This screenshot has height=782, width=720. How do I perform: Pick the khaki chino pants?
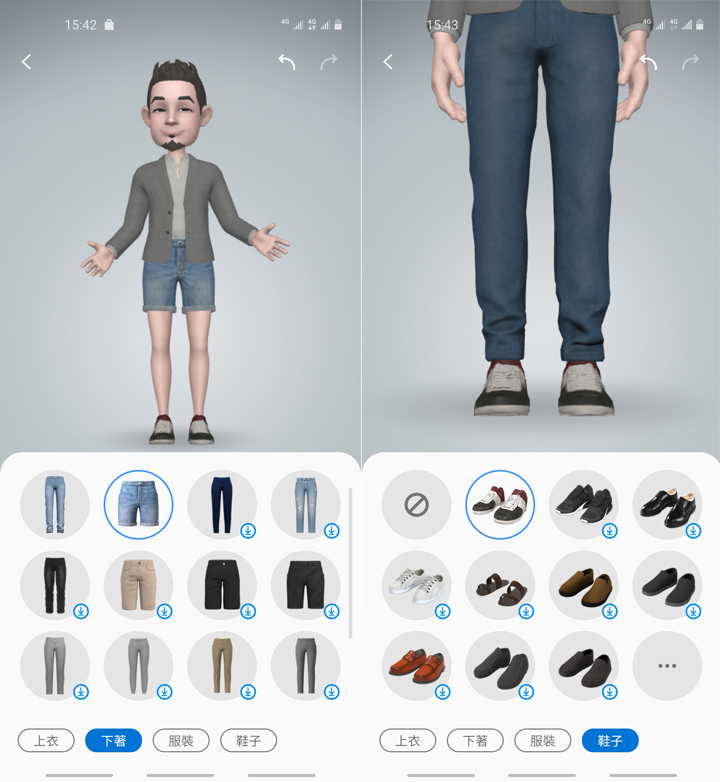pyautogui.click(x=222, y=665)
